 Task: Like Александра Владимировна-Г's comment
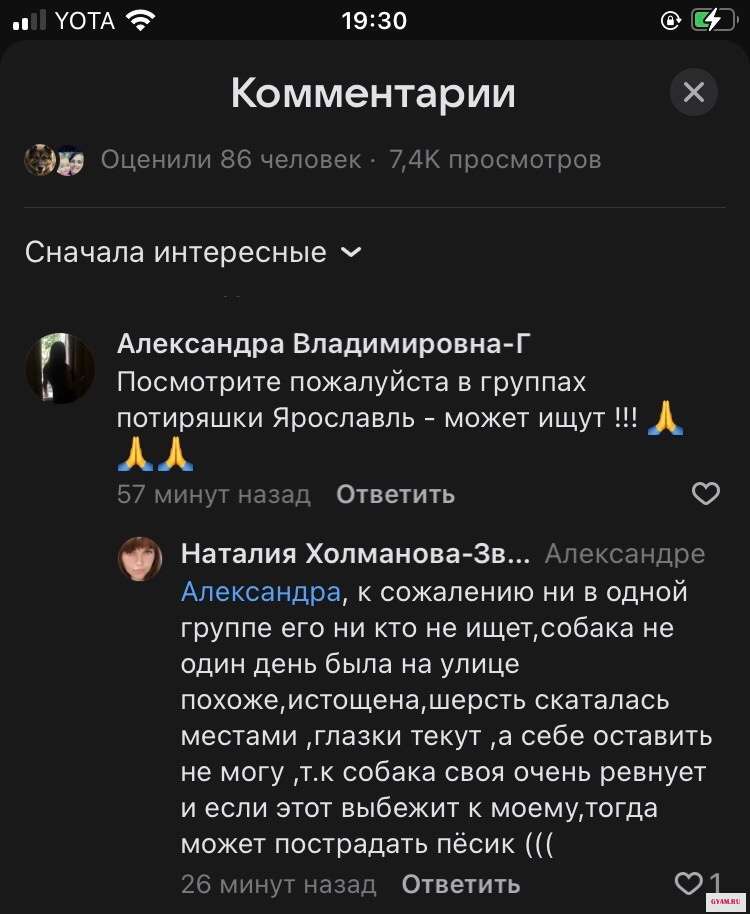pyautogui.click(x=706, y=494)
